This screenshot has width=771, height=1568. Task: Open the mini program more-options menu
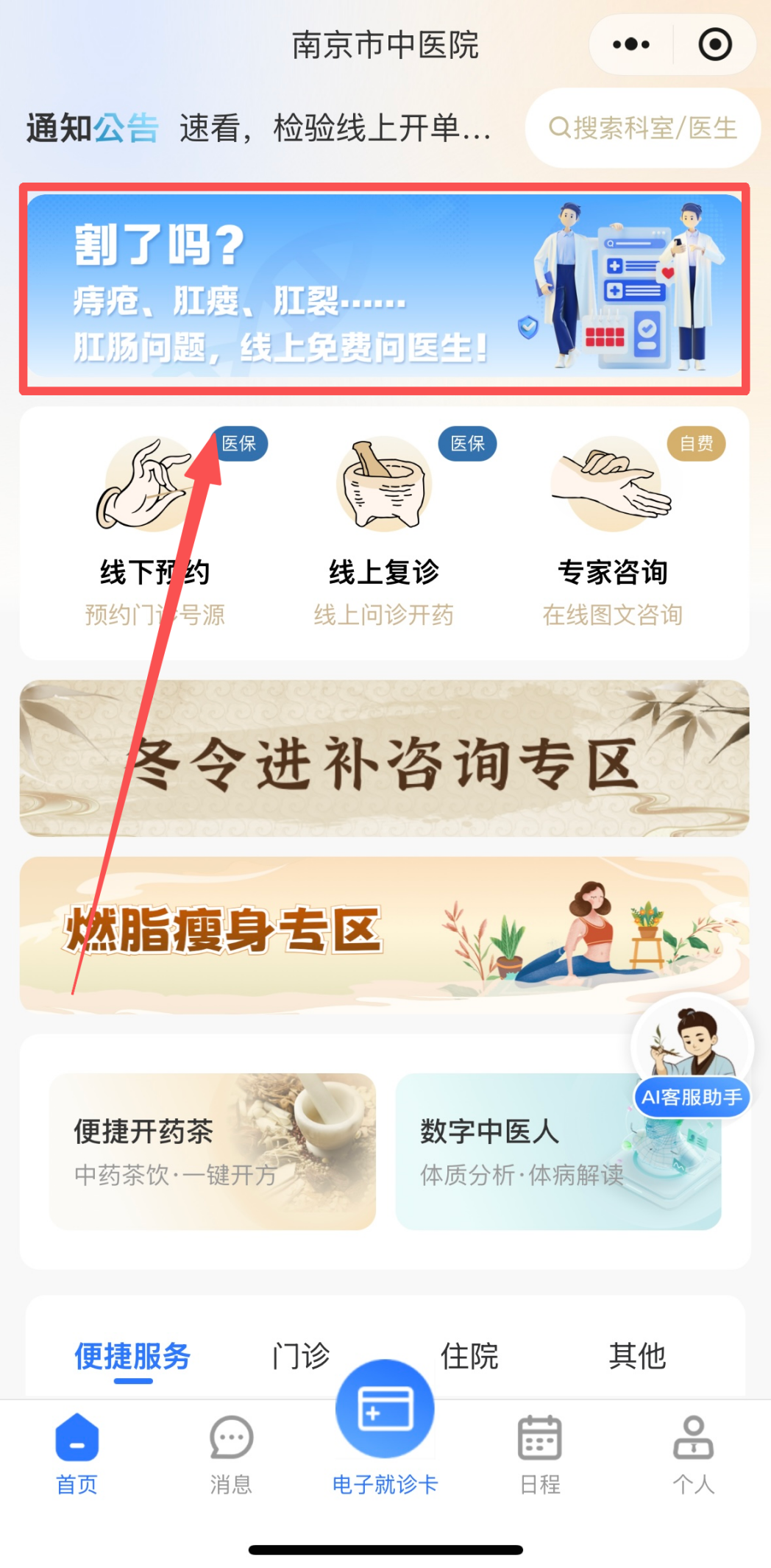631,45
